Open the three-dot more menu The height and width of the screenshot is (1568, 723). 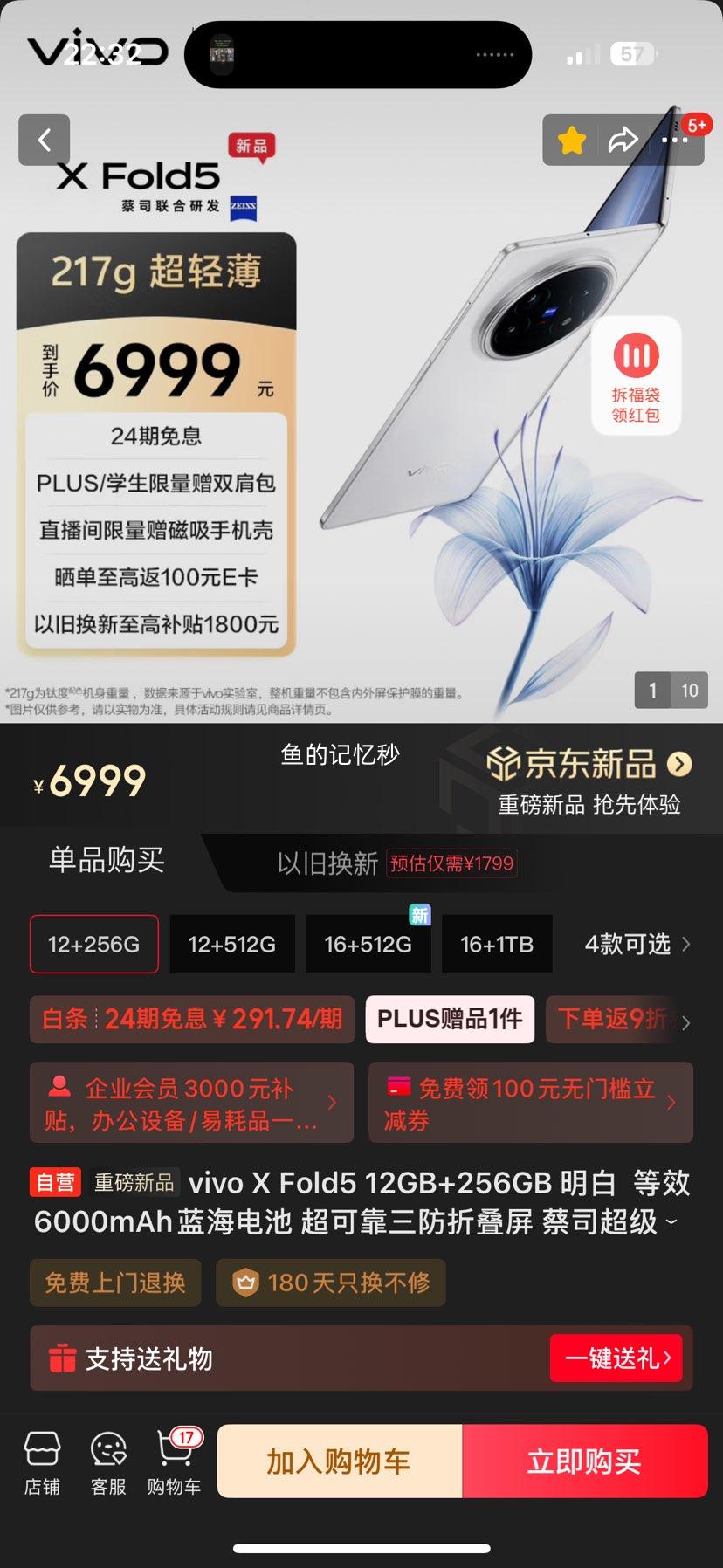(x=675, y=140)
